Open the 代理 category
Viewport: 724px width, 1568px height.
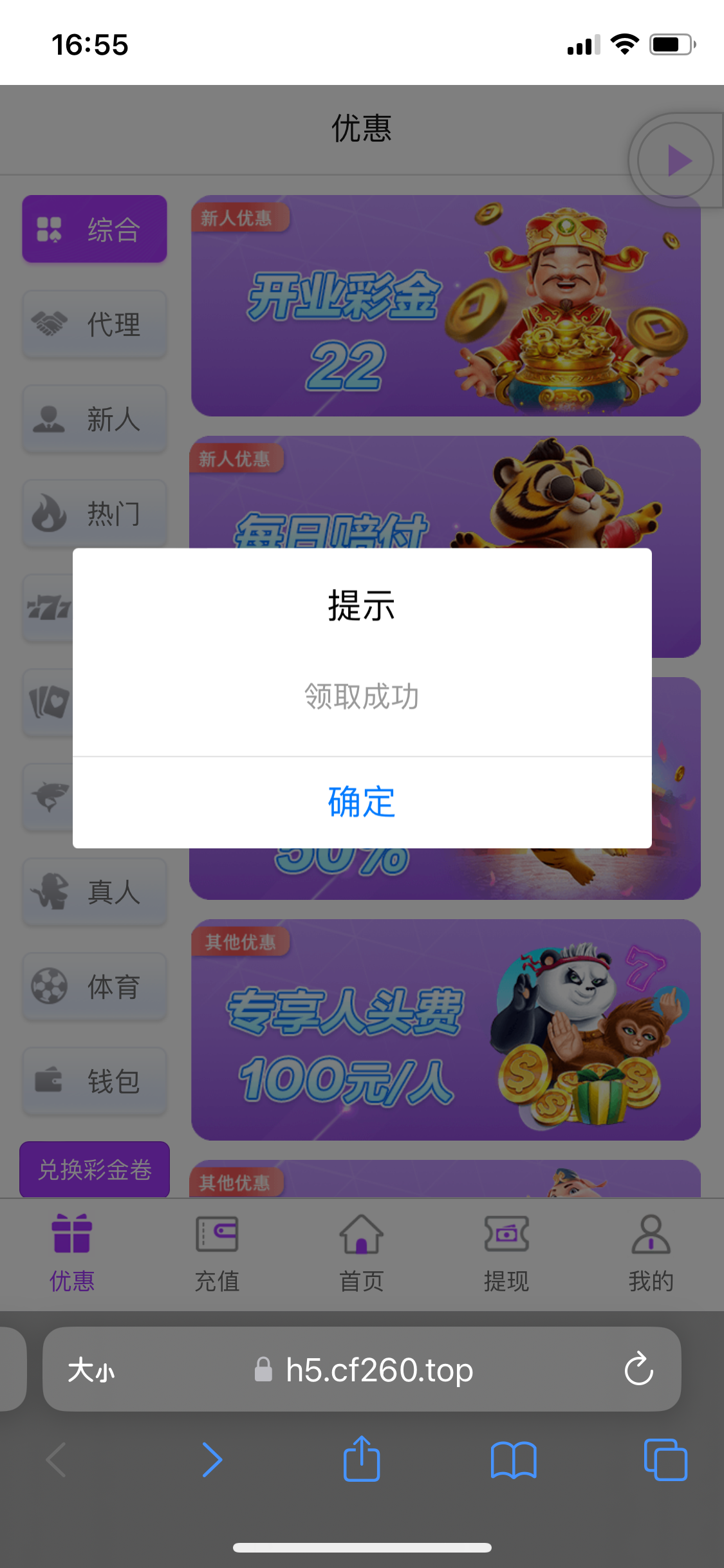click(95, 324)
